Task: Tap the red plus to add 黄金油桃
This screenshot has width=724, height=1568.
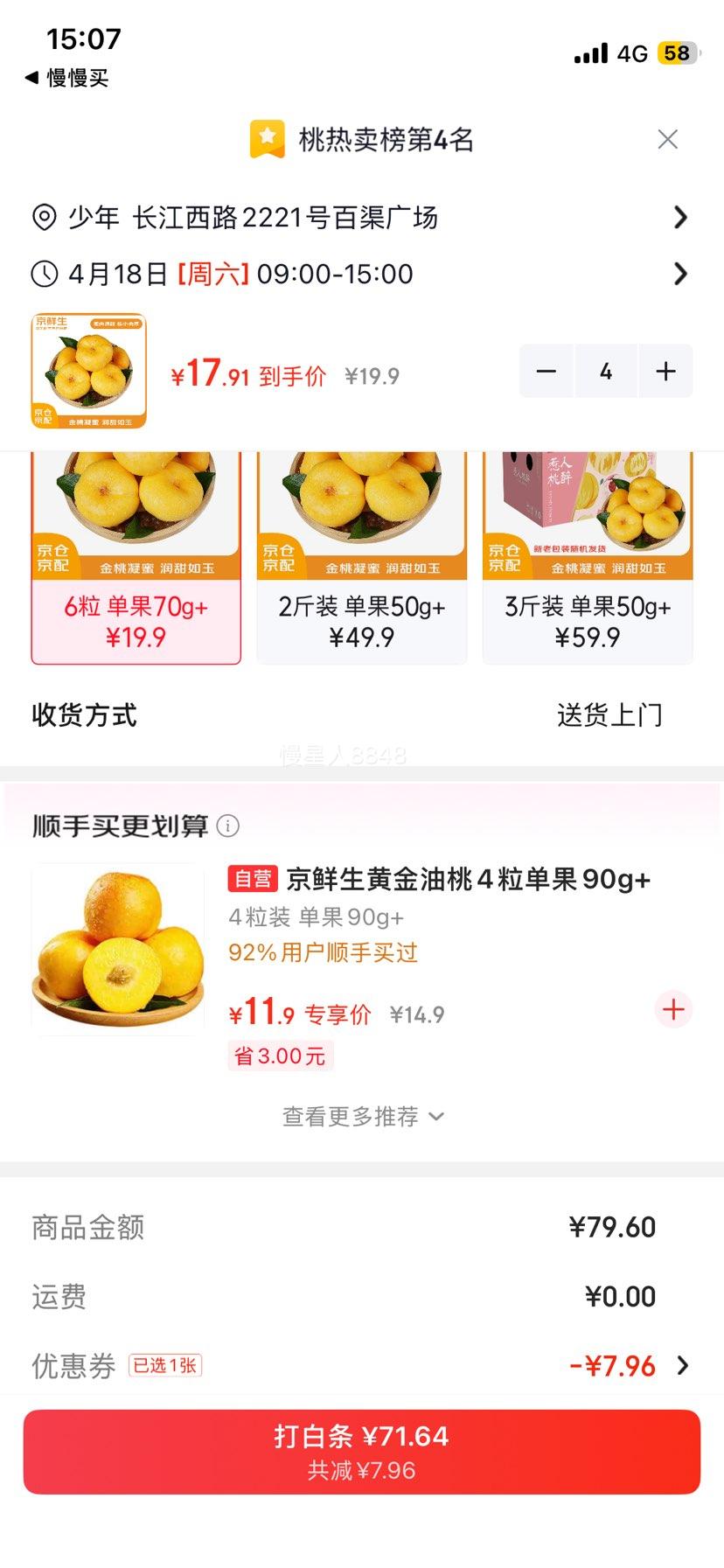Action: pyautogui.click(x=672, y=1009)
